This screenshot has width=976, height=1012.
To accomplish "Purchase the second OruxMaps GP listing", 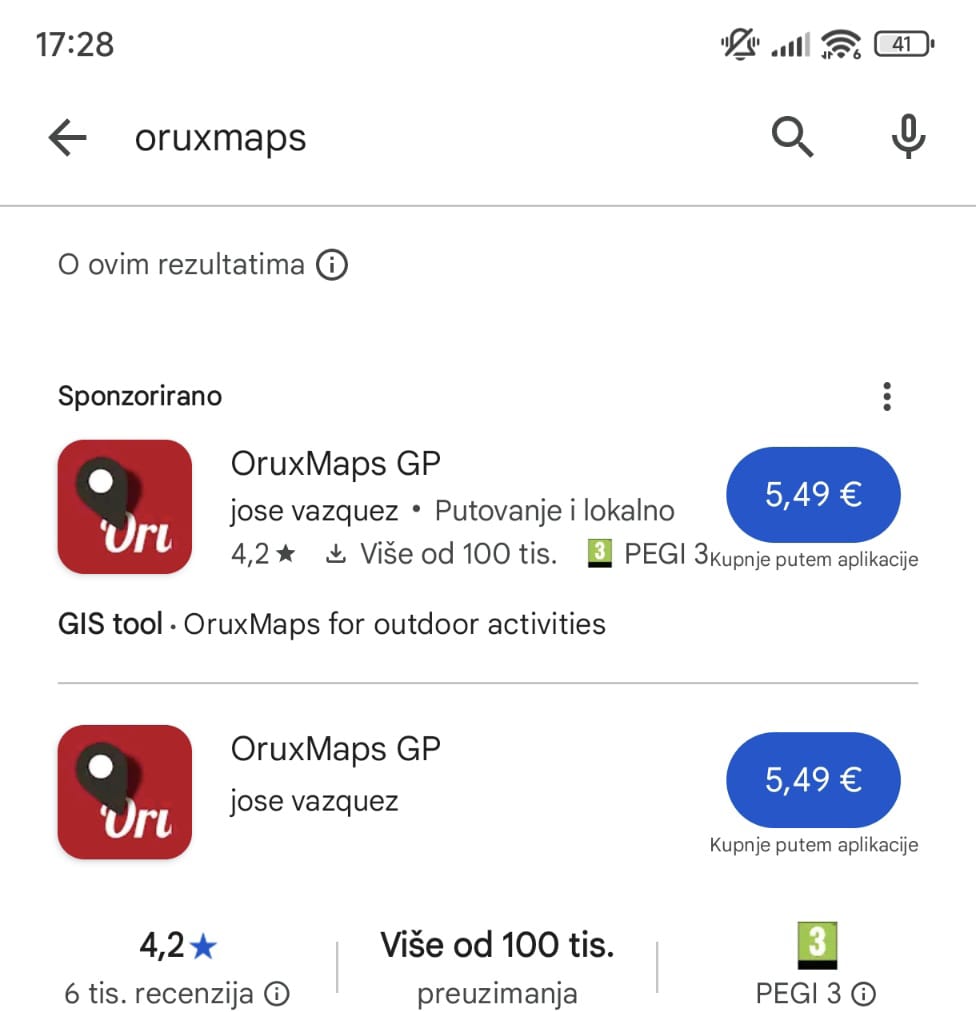I will pos(813,780).
